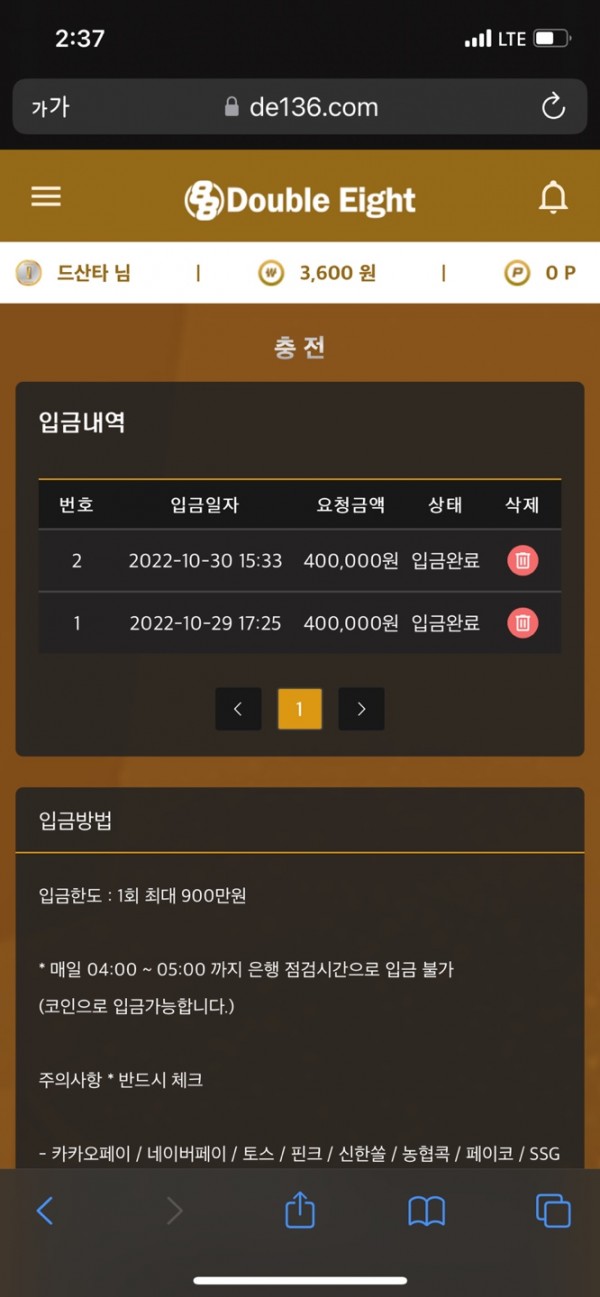The height and width of the screenshot is (1297, 600).
Task: Reload the page in Safari
Action: pos(553,107)
